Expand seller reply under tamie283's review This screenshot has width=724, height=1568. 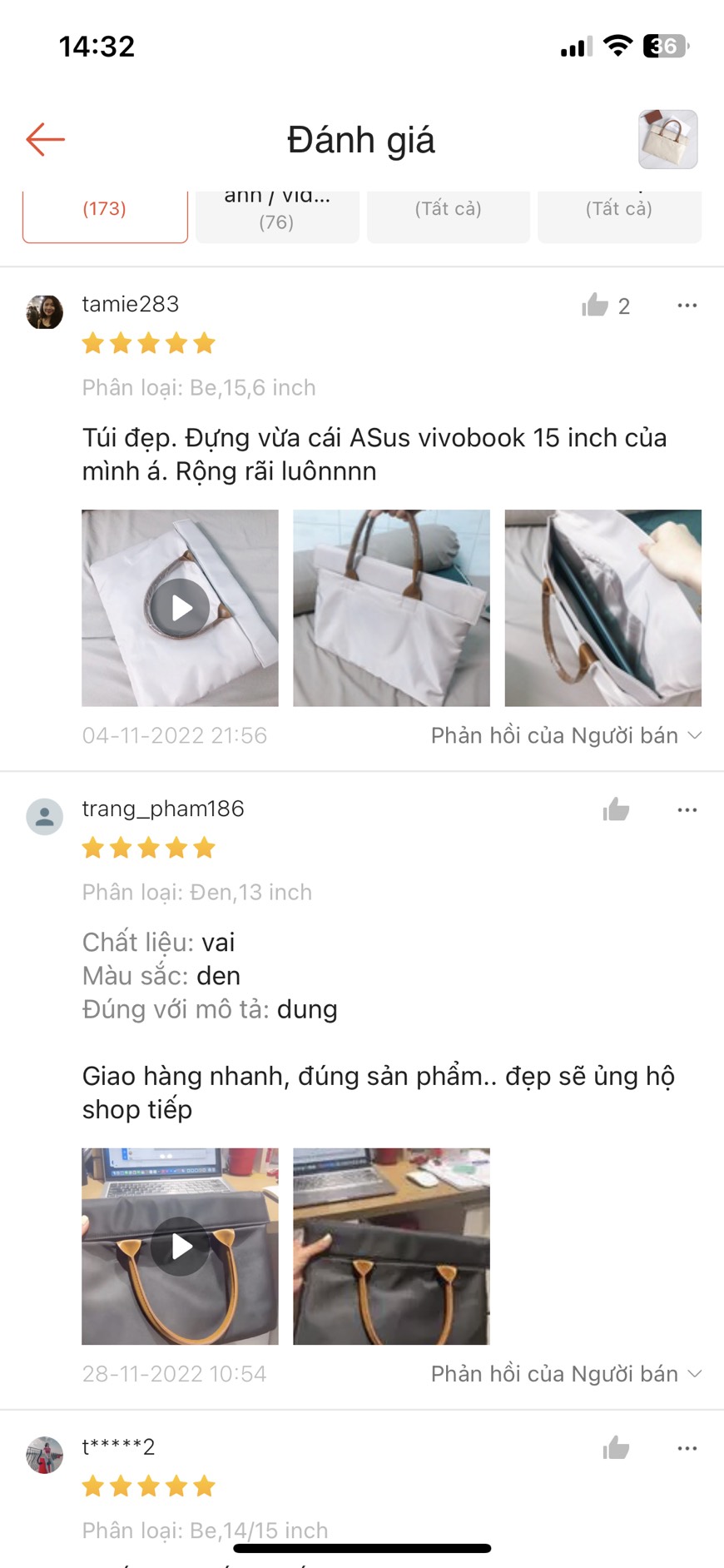click(x=566, y=735)
